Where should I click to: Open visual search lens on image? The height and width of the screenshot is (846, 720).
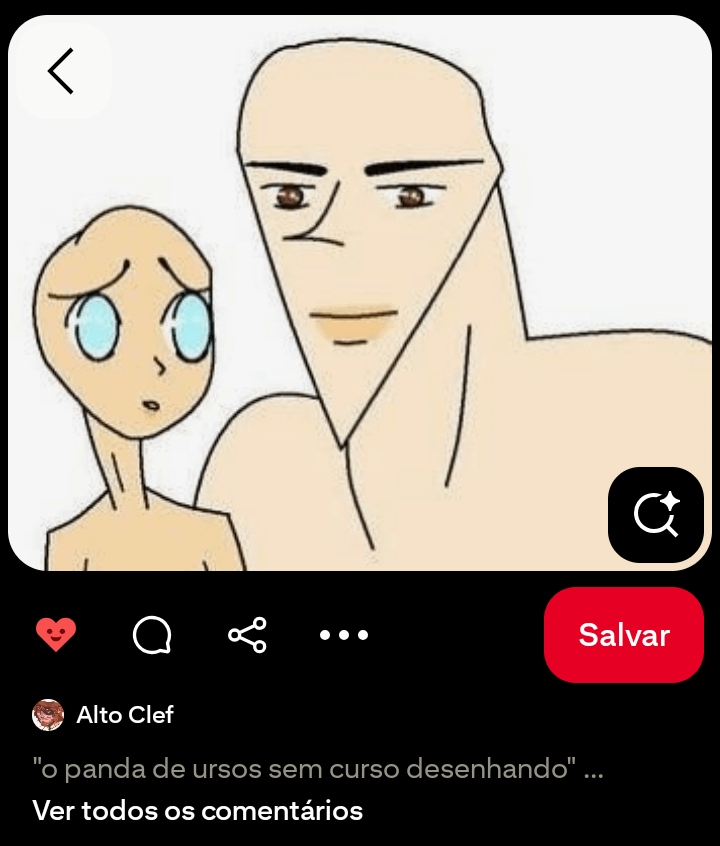[x=656, y=514]
